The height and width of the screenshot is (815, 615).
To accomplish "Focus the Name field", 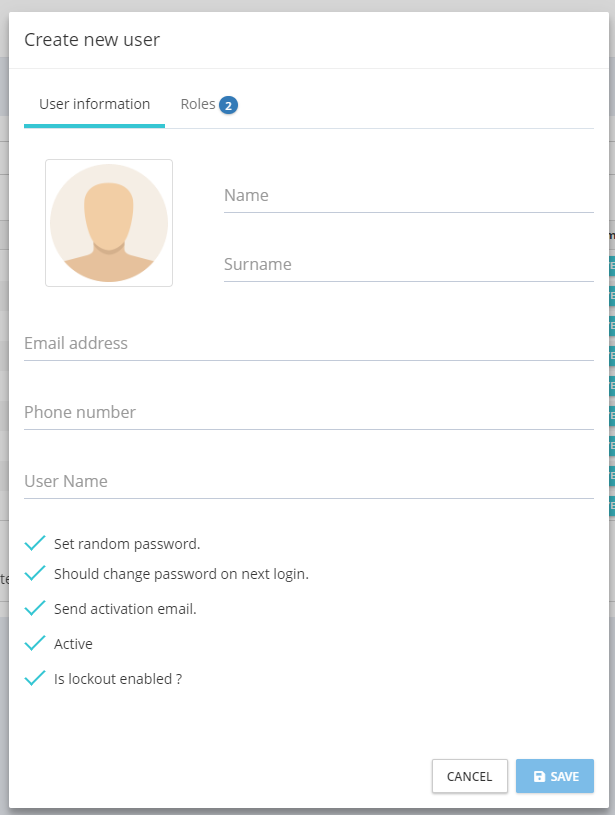I will 408,196.
